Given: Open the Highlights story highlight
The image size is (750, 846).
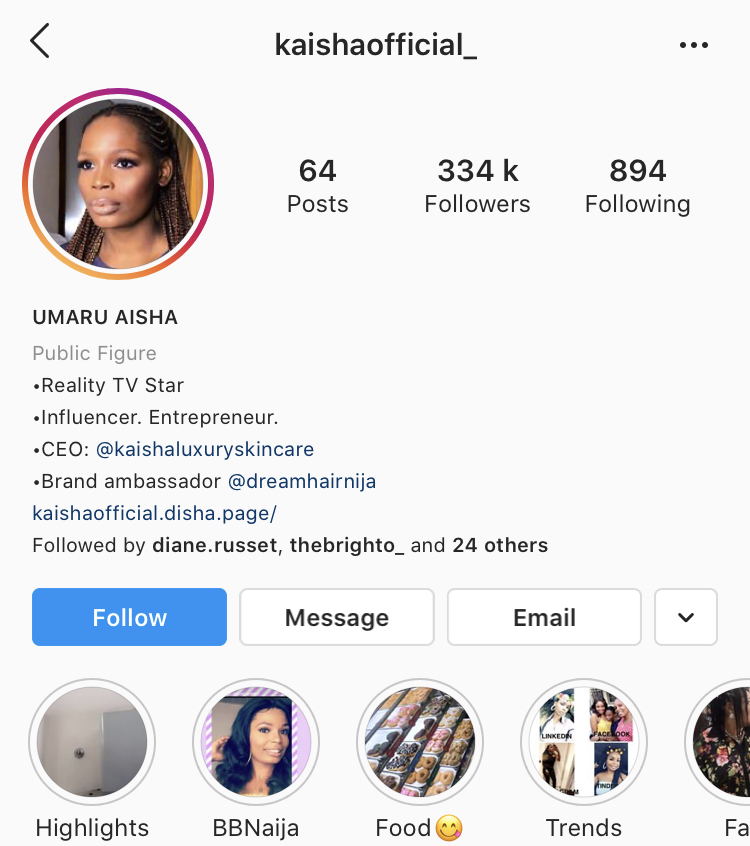Looking at the screenshot, I should [92, 743].
